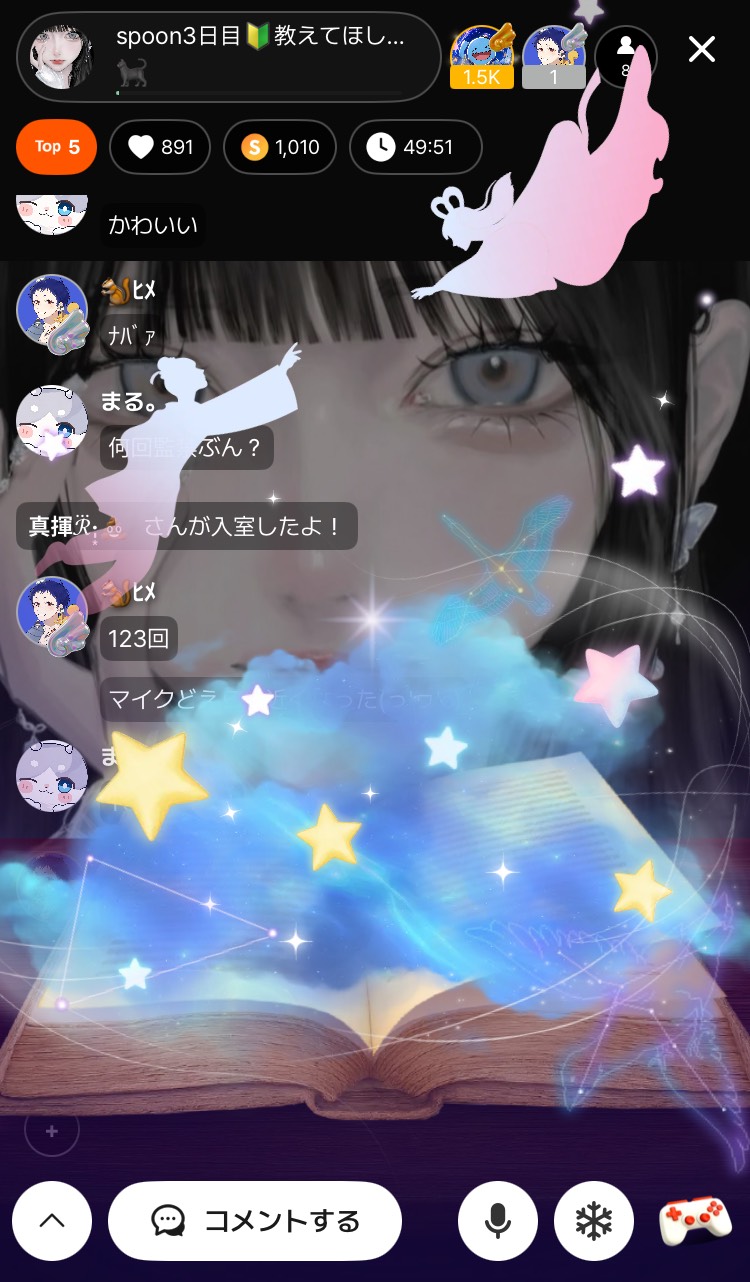Image resolution: width=750 pixels, height=1282 pixels.
Task: Close the live stream
Action: click(702, 50)
